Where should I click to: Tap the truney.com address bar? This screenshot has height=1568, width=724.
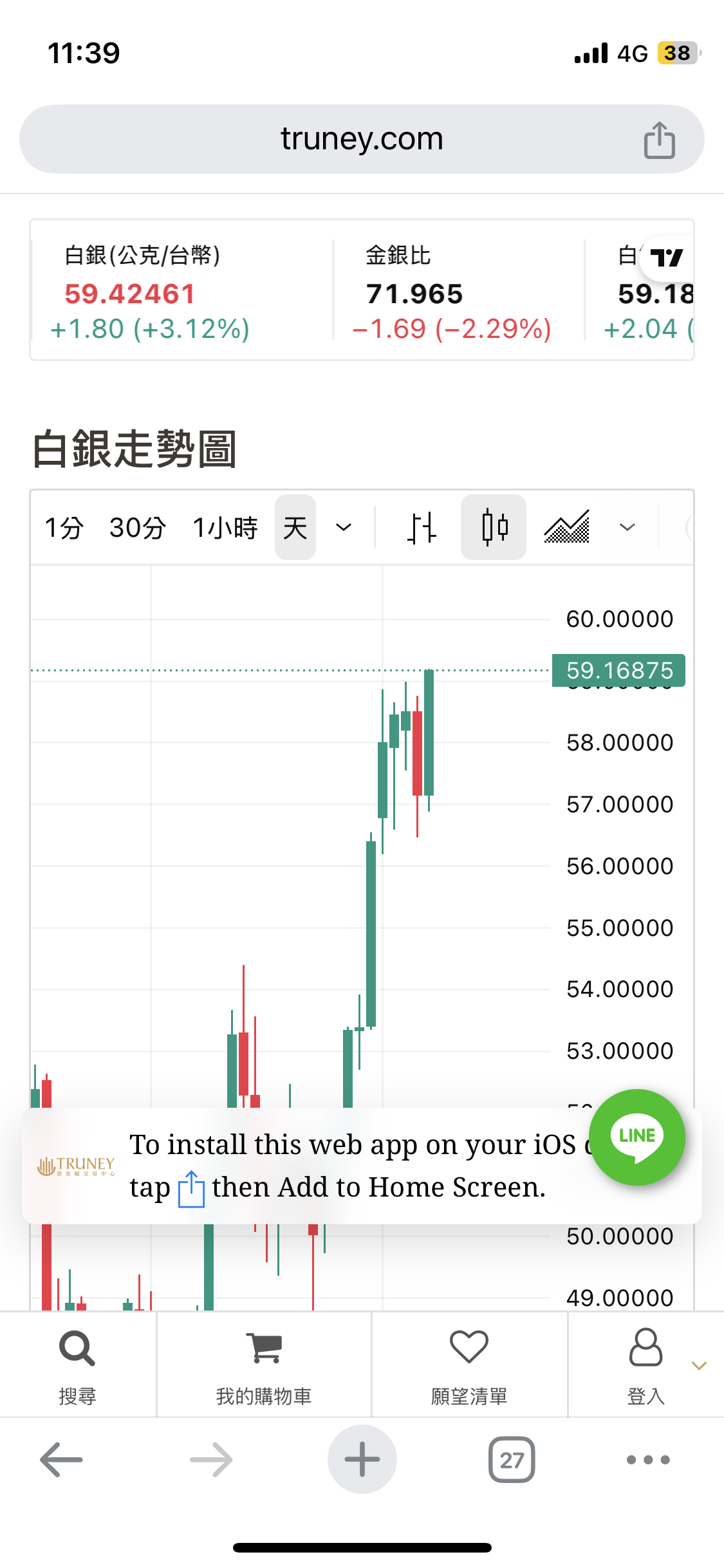coord(362,138)
